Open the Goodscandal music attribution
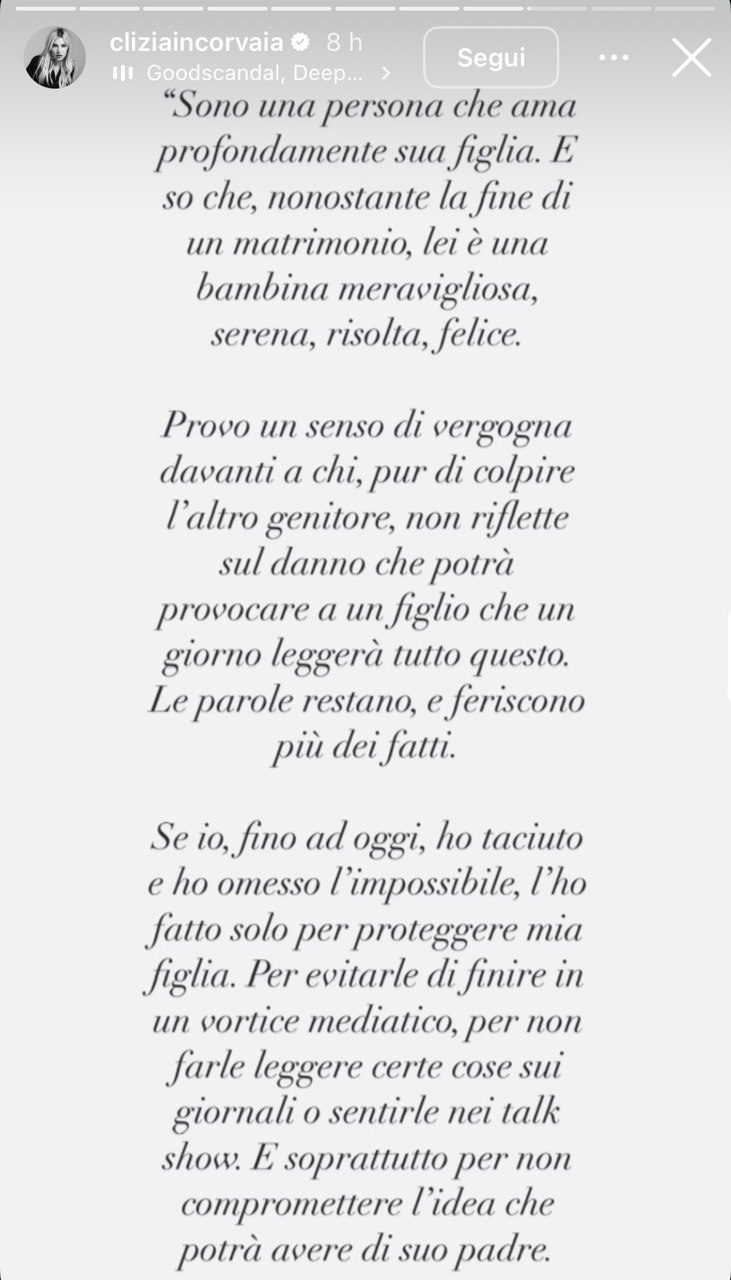 click(251, 73)
